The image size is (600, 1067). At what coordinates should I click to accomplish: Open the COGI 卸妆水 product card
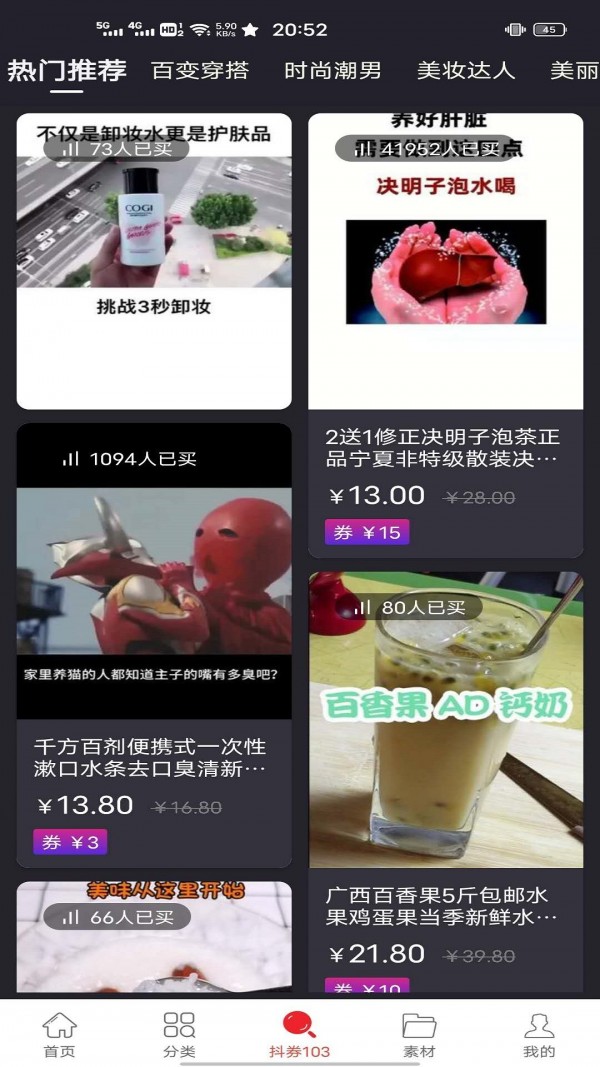(x=154, y=260)
